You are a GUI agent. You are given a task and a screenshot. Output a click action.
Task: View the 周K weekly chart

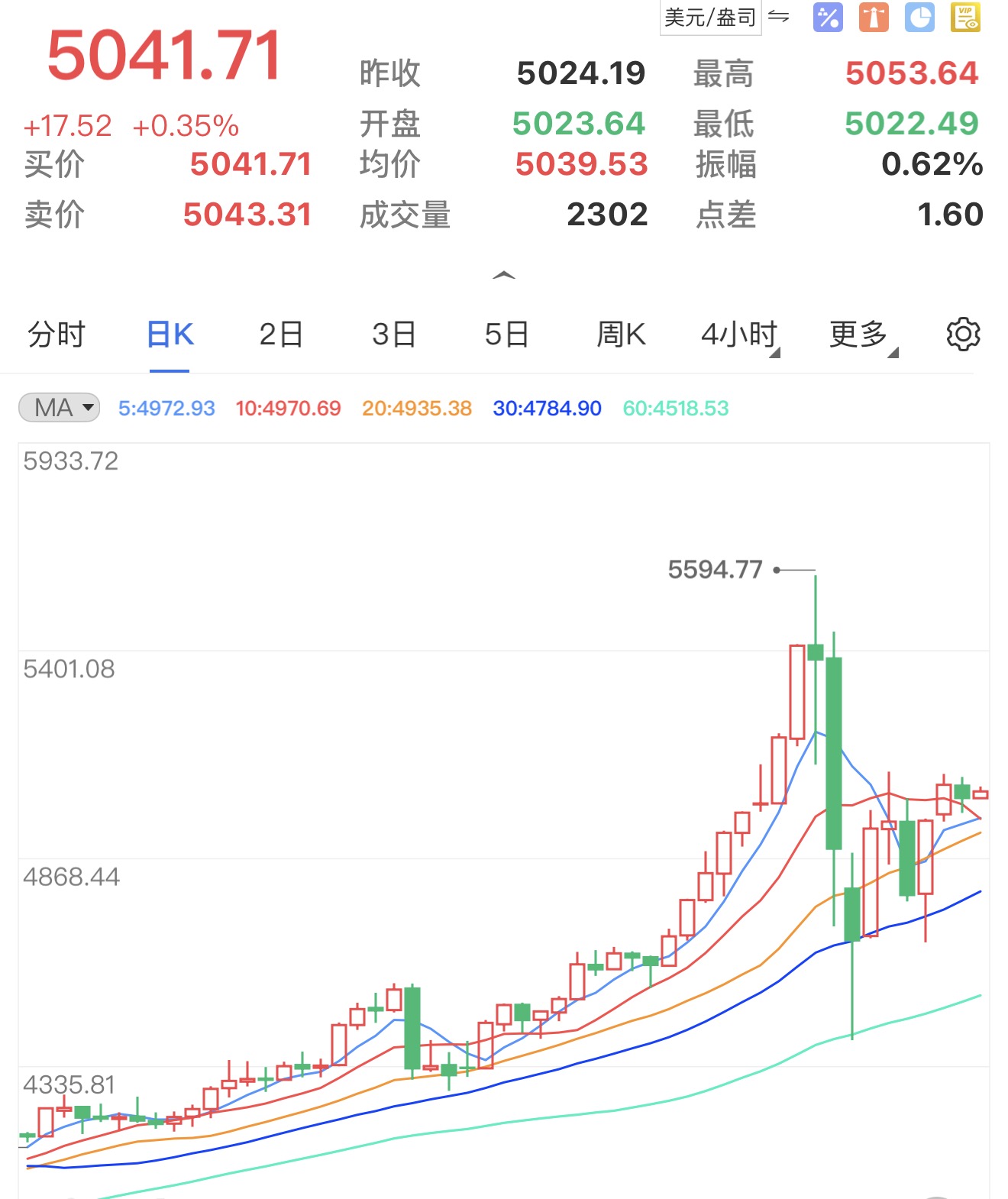(x=621, y=334)
